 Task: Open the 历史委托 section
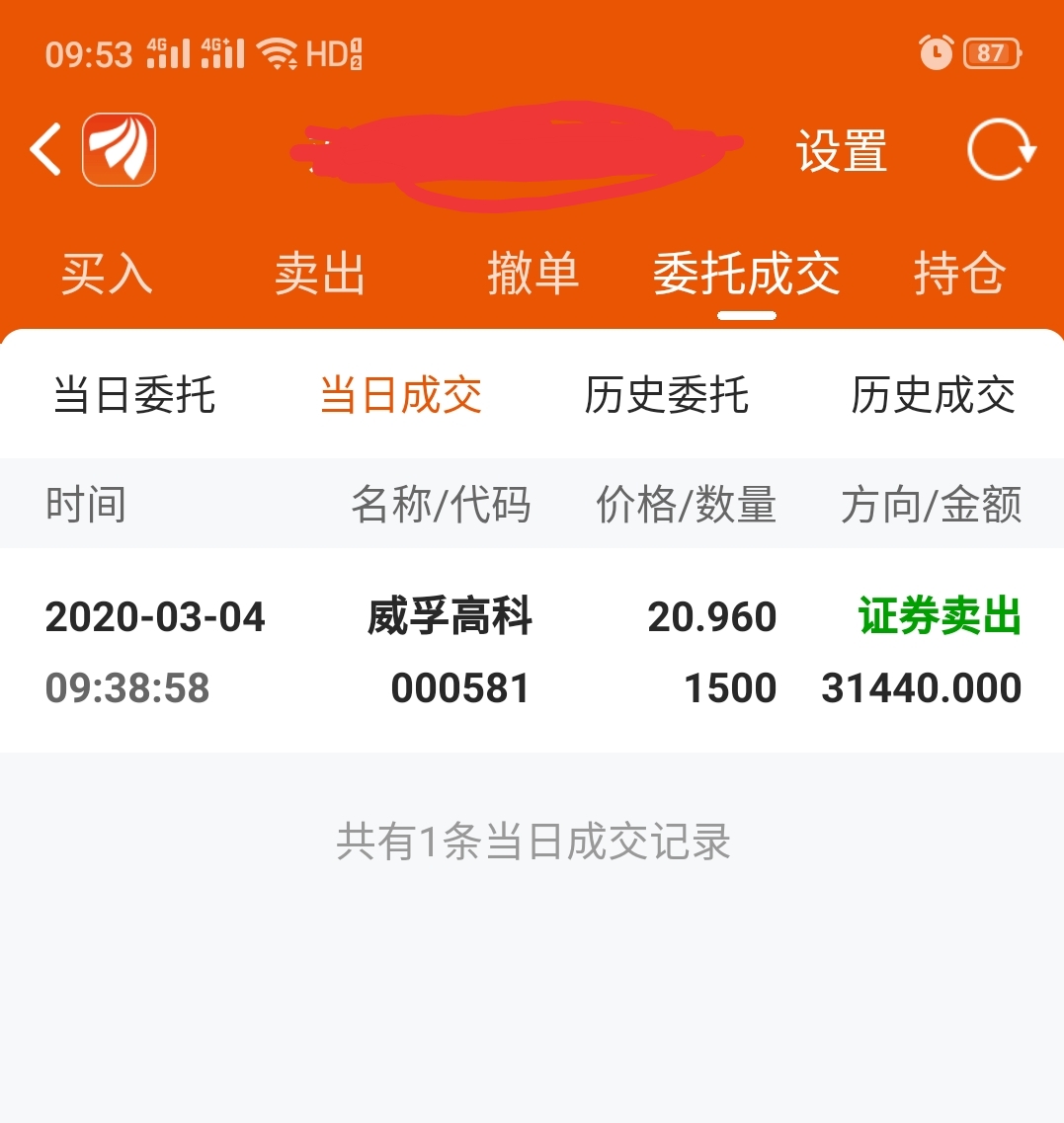coord(667,394)
